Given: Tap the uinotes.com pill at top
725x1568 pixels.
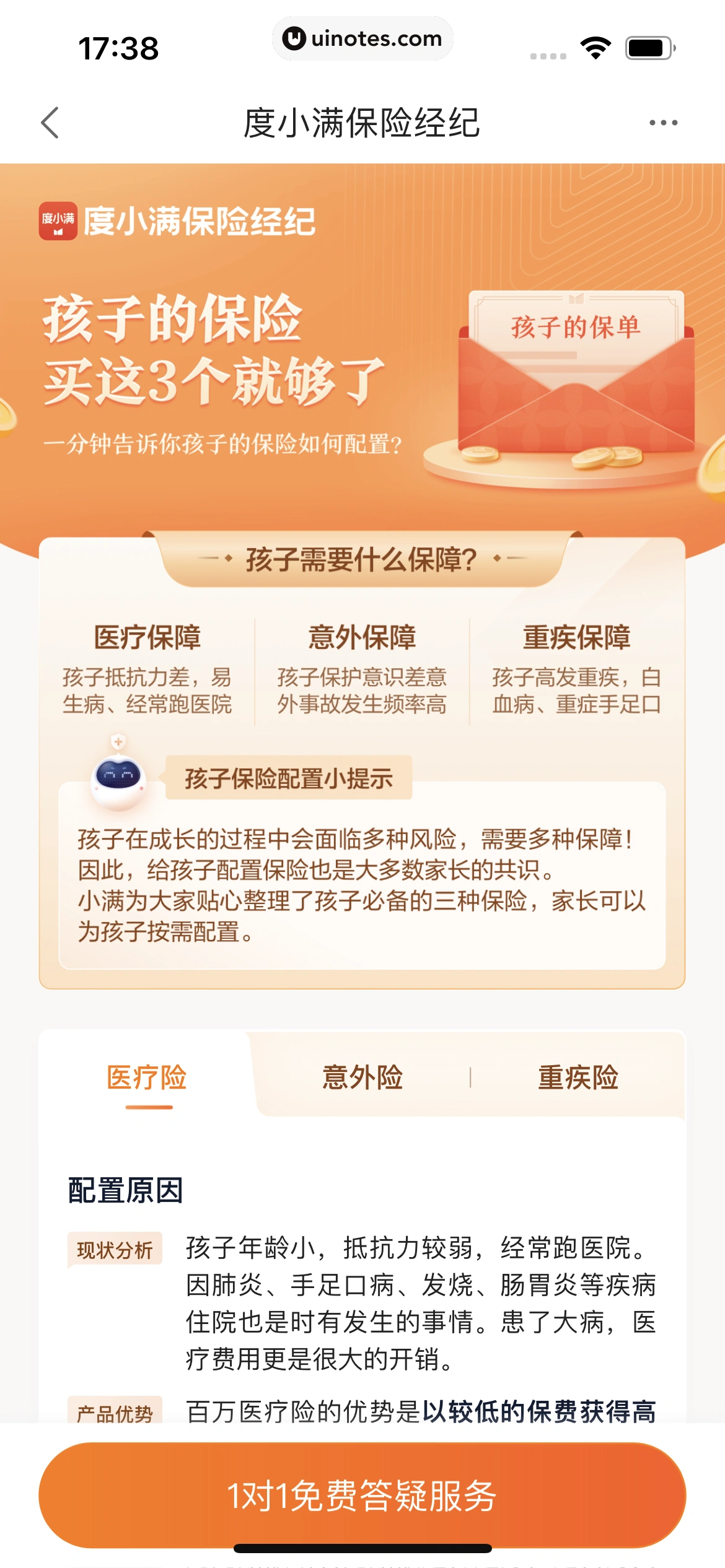Looking at the screenshot, I should pyautogui.click(x=362, y=38).
